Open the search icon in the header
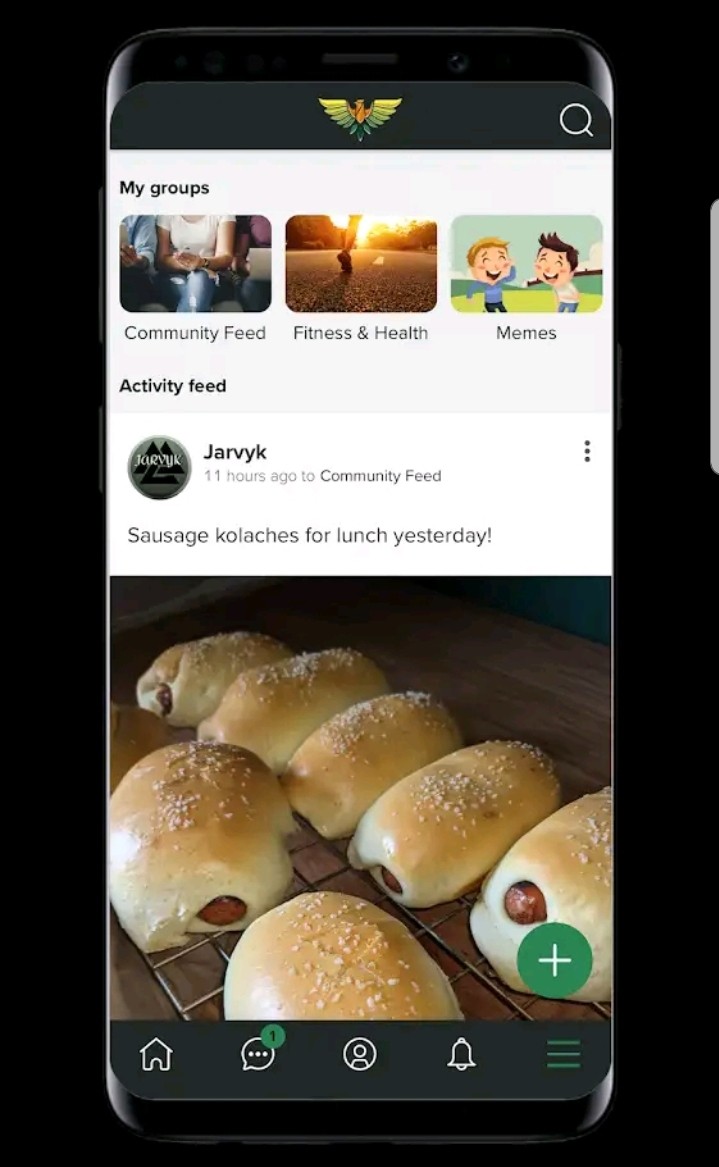This screenshot has width=719, height=1167. pos(576,120)
